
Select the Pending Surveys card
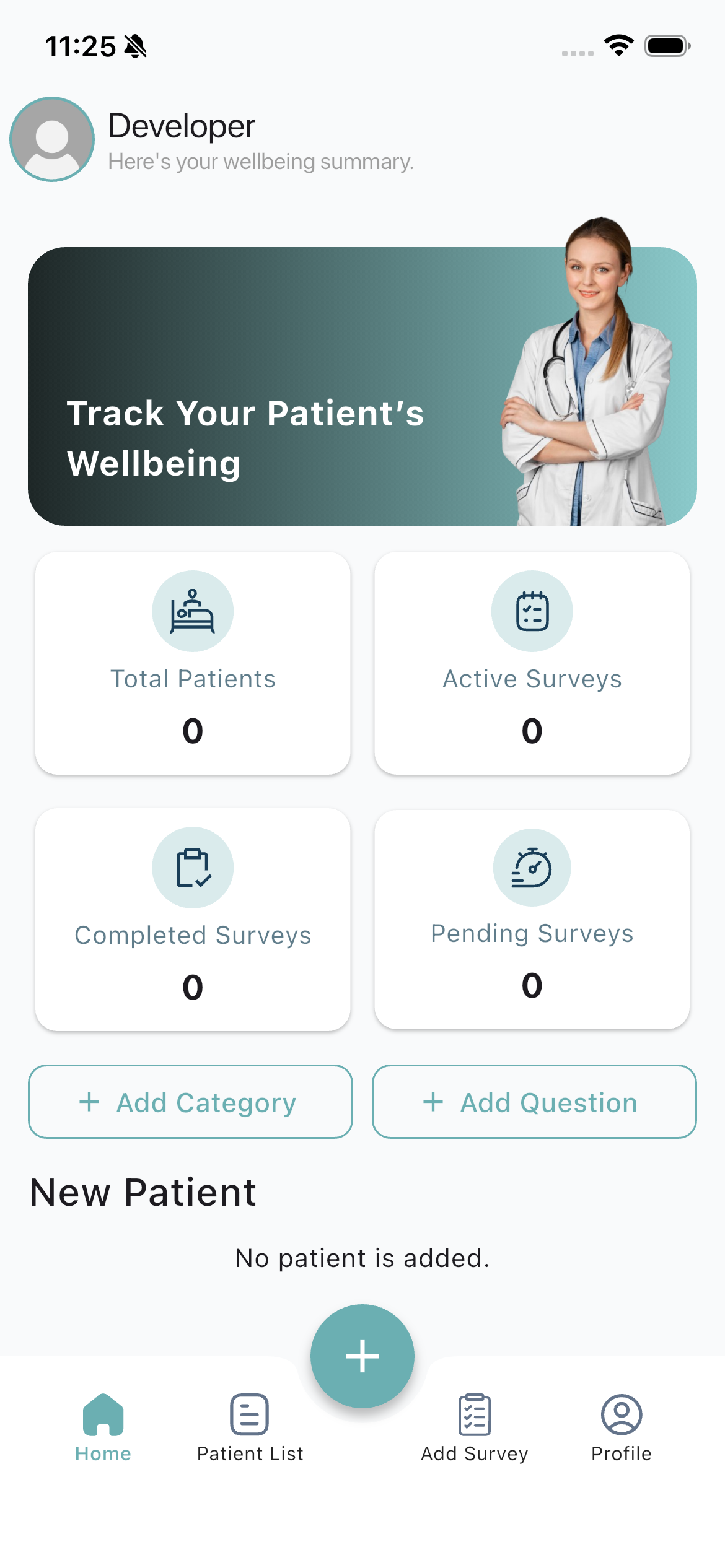click(x=532, y=920)
